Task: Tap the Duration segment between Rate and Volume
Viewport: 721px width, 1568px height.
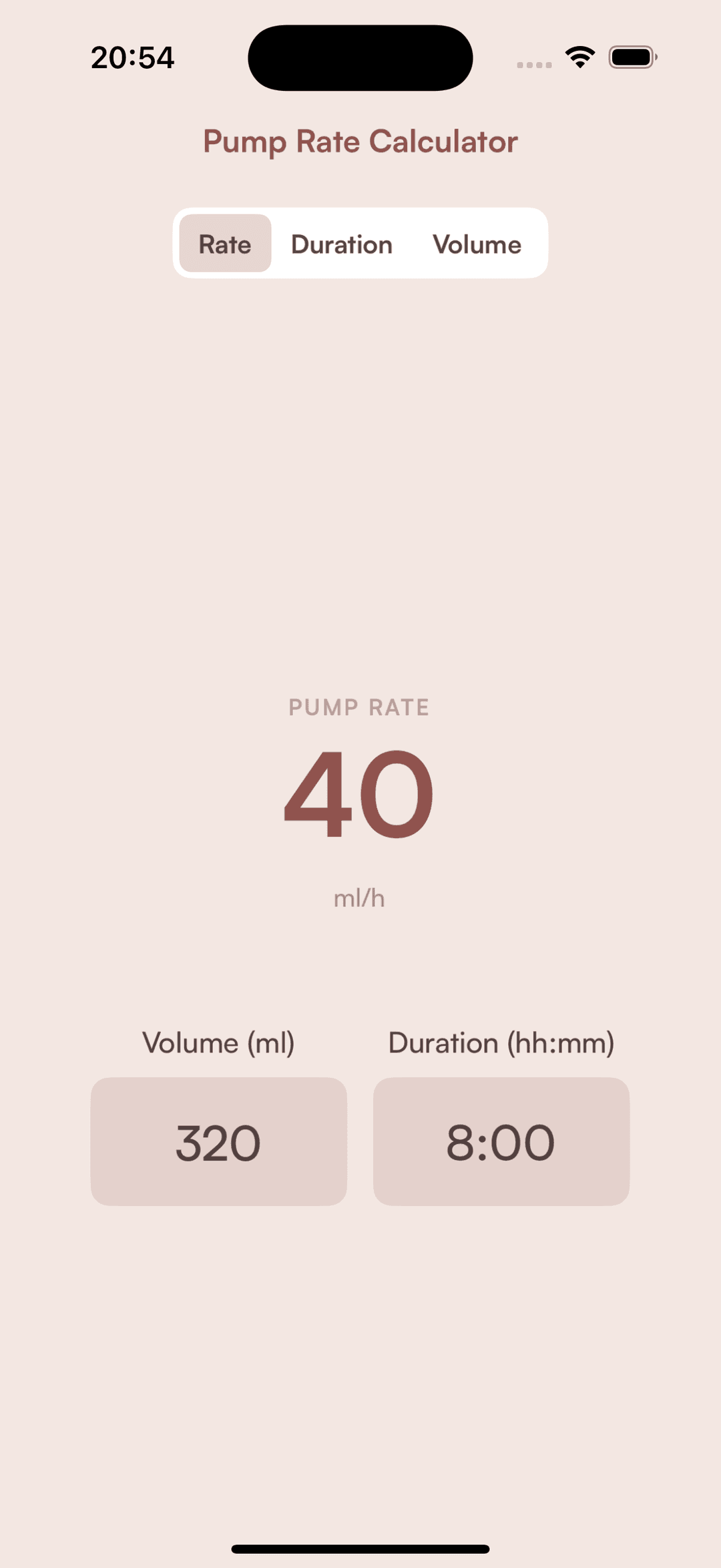Action: 340,244
